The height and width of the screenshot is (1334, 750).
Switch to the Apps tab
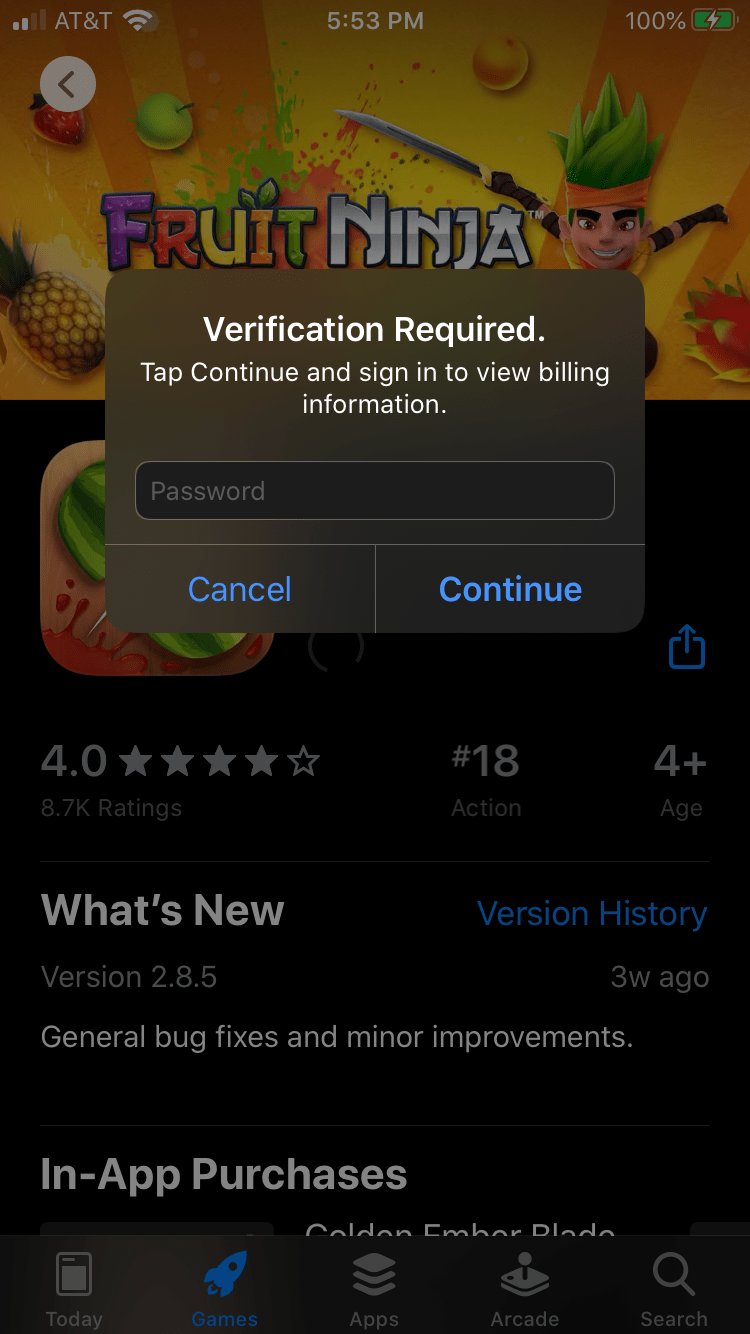coord(374,1288)
